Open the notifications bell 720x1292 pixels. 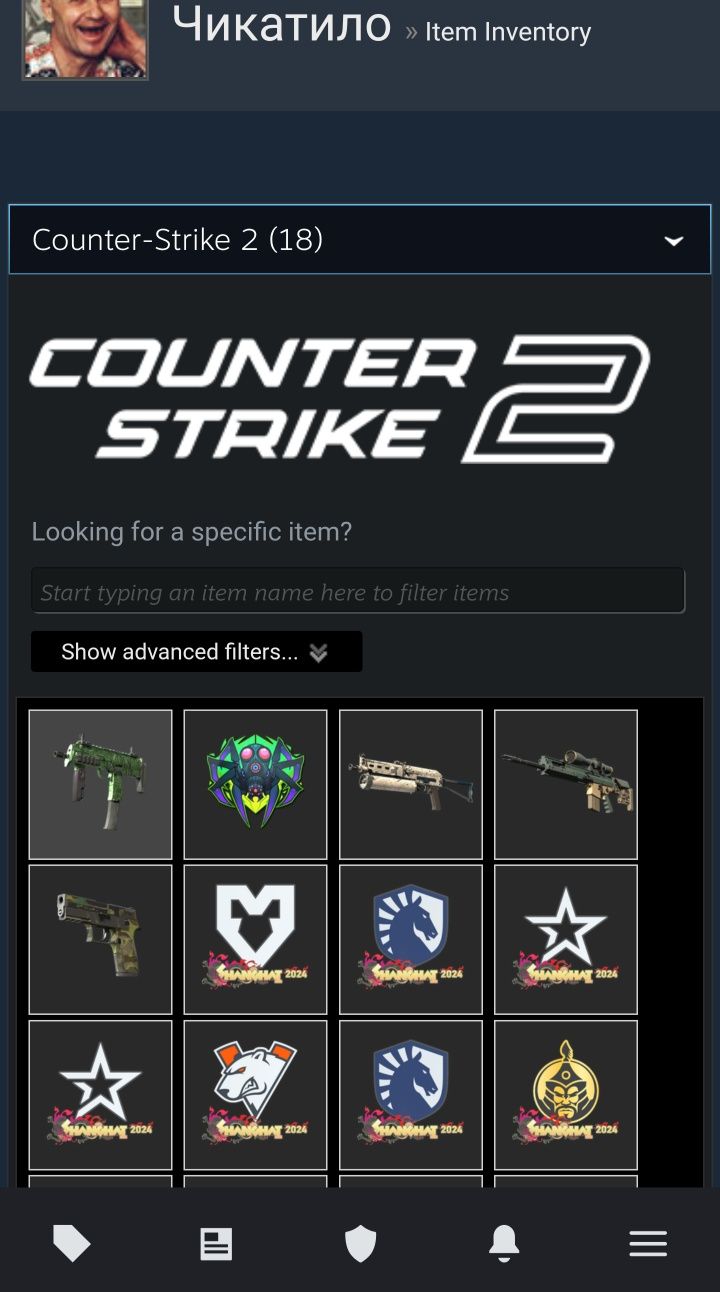click(504, 1244)
